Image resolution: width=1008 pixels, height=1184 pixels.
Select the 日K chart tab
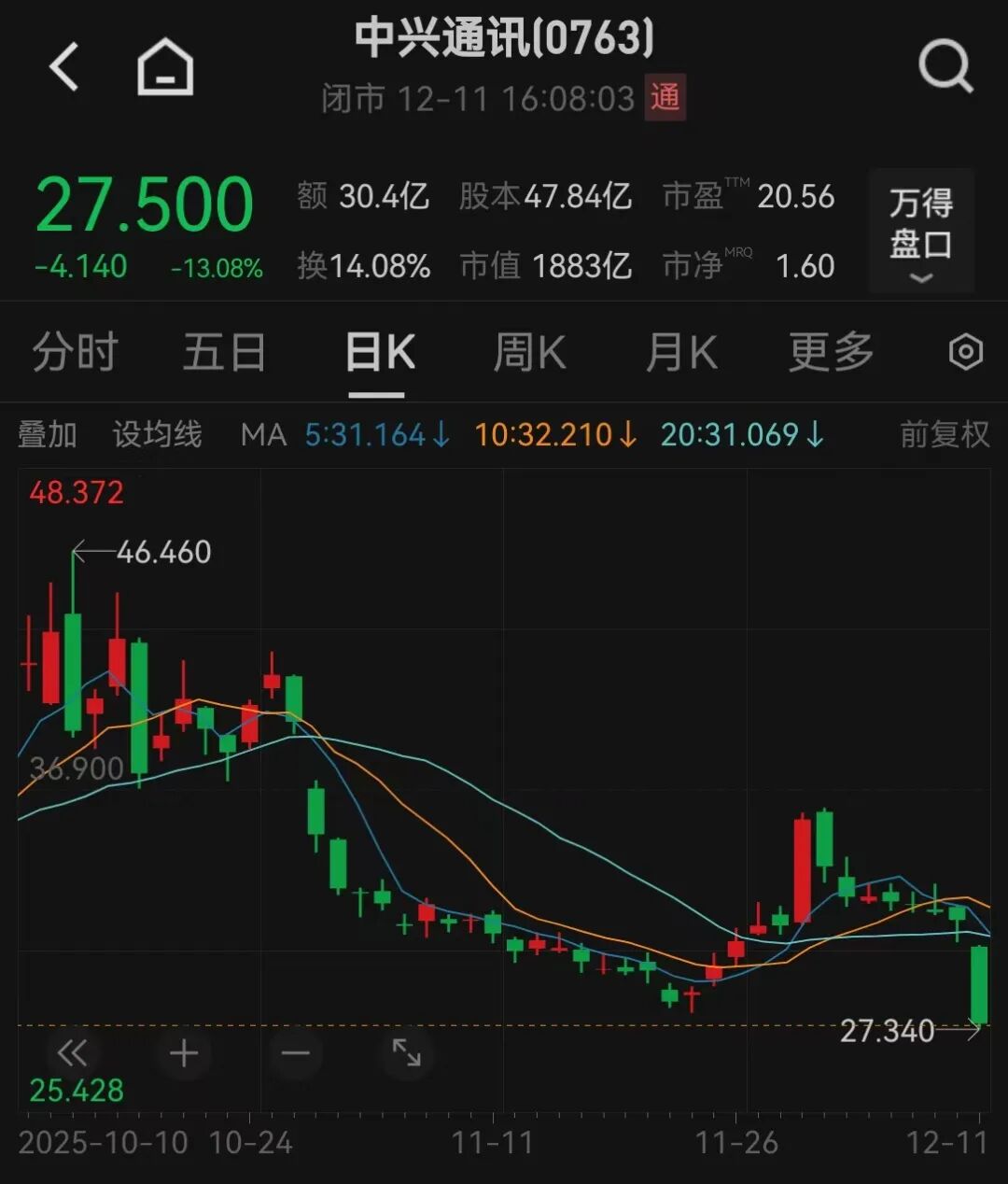[379, 353]
